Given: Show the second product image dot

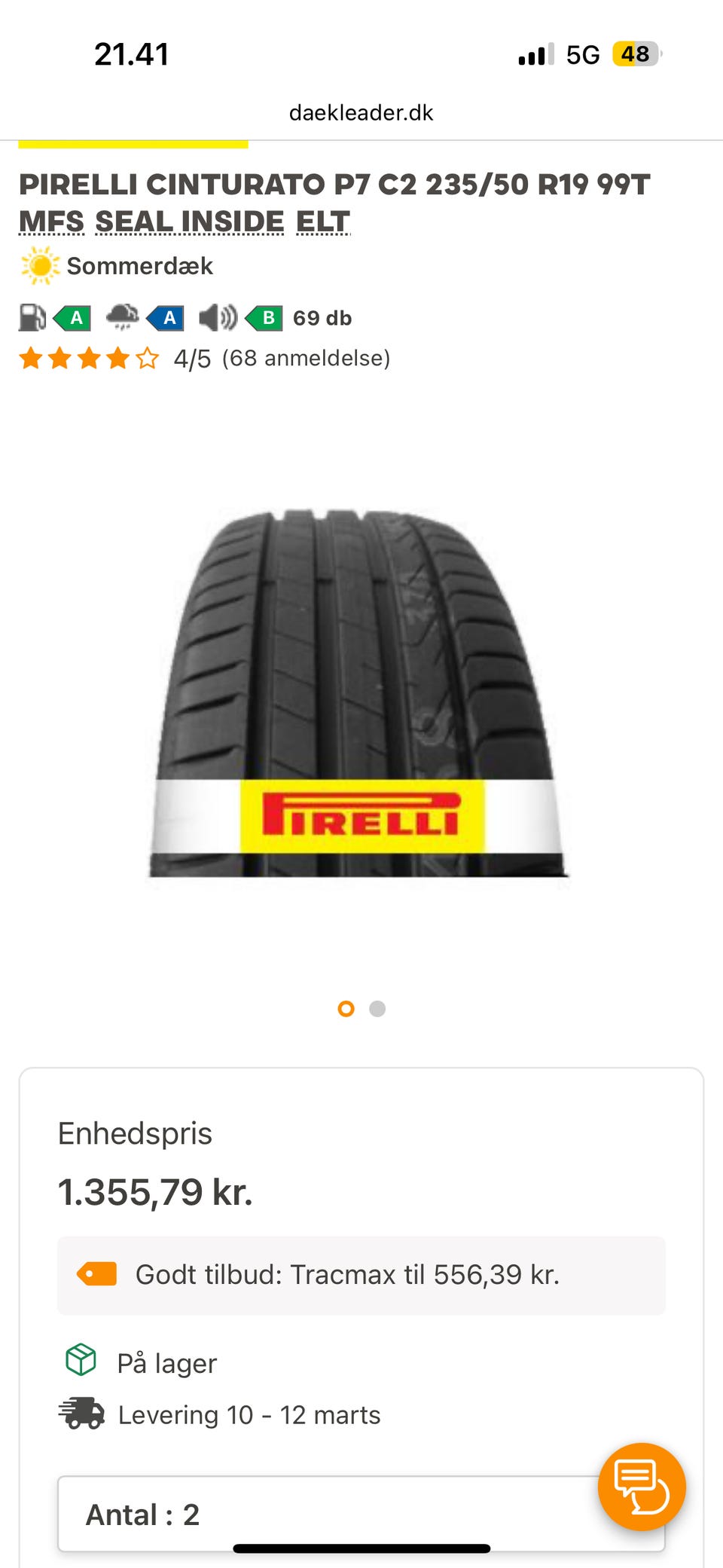Looking at the screenshot, I should pos(377,1009).
